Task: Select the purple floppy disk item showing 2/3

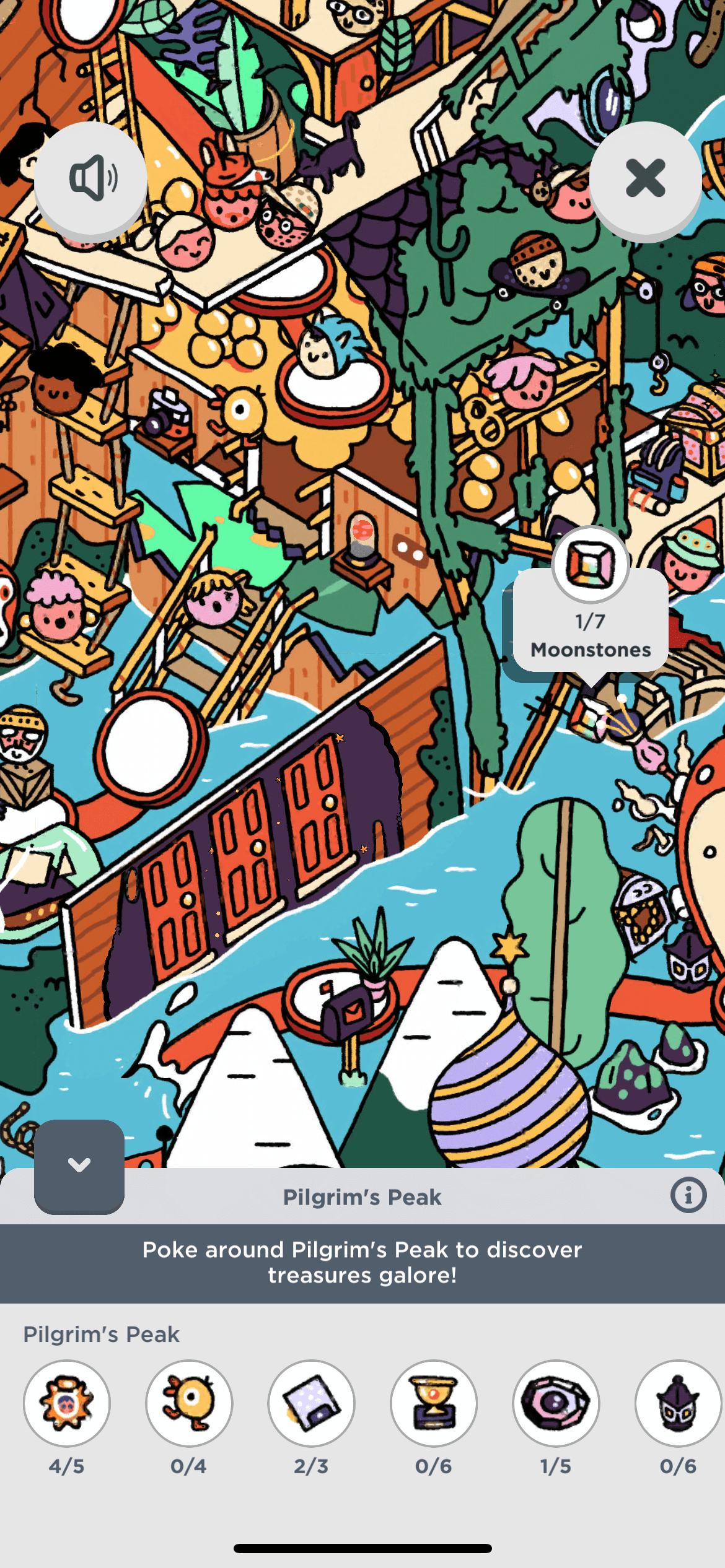Action: coord(311,1403)
